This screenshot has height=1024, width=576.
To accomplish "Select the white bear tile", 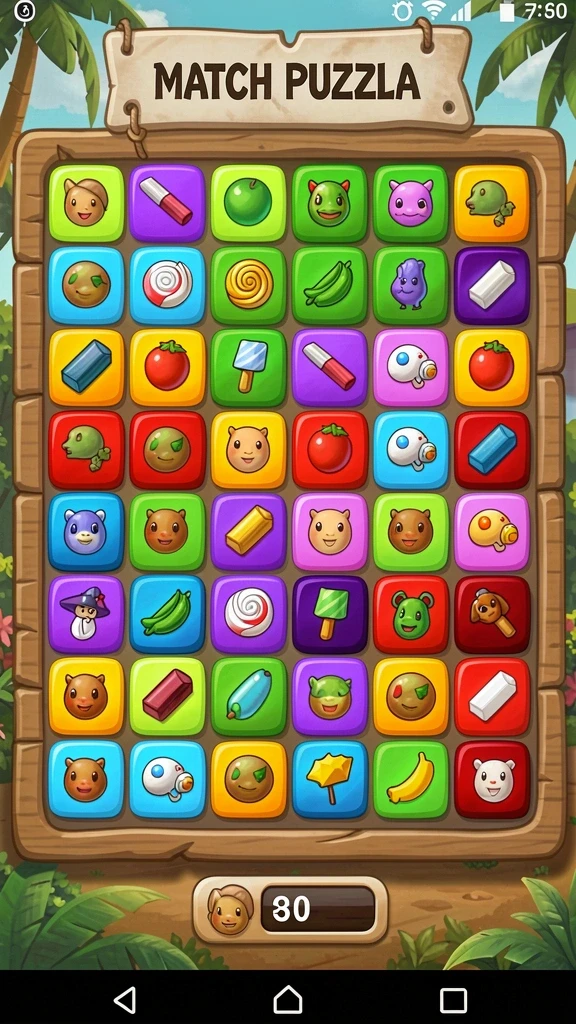I will tap(492, 778).
